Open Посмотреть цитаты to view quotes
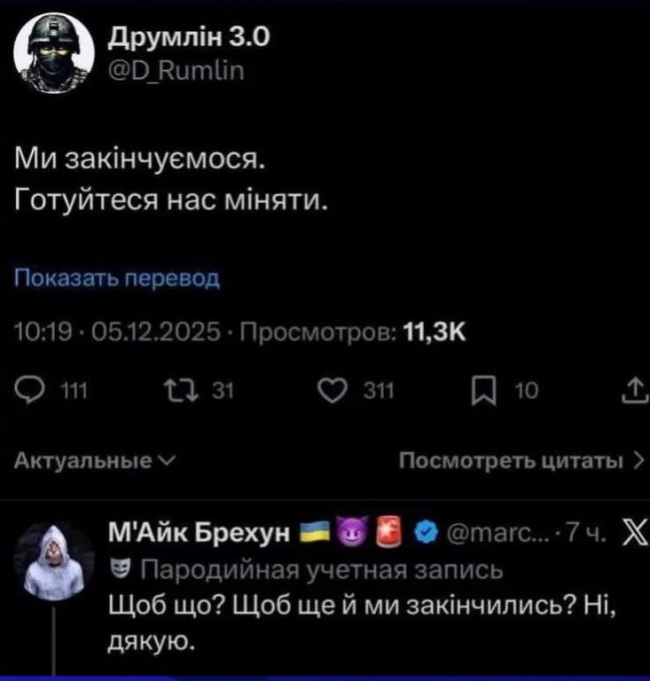650x681 pixels. coord(519,461)
